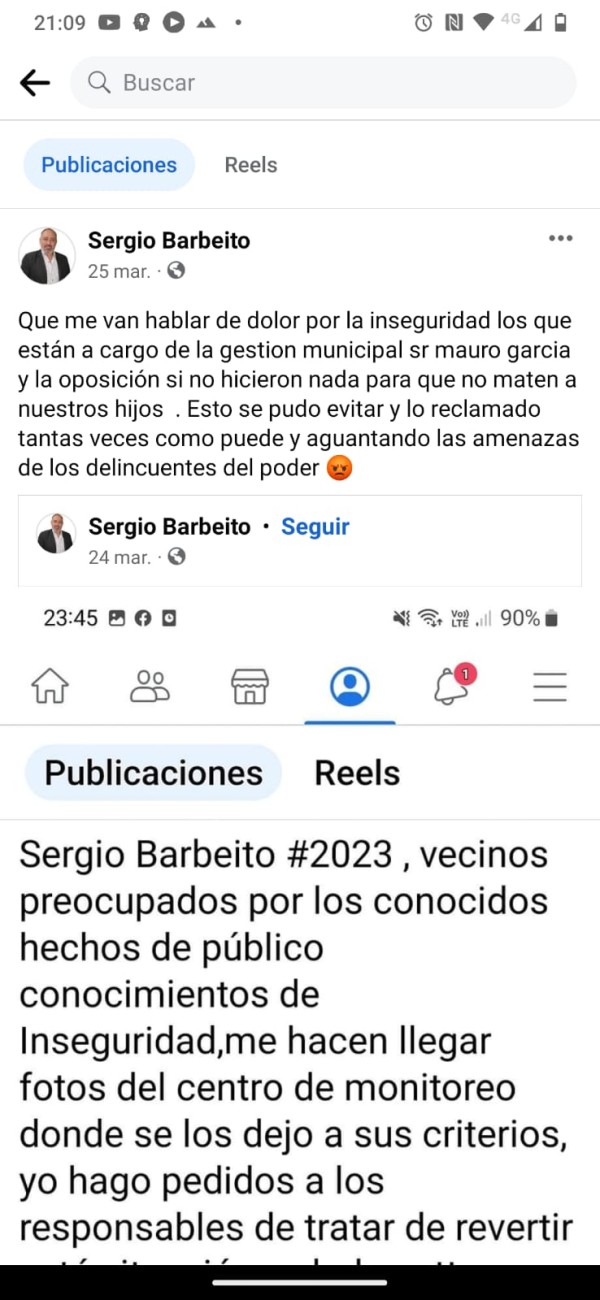Go back using the arrow beside search
The image size is (600, 1300).
[x=35, y=83]
